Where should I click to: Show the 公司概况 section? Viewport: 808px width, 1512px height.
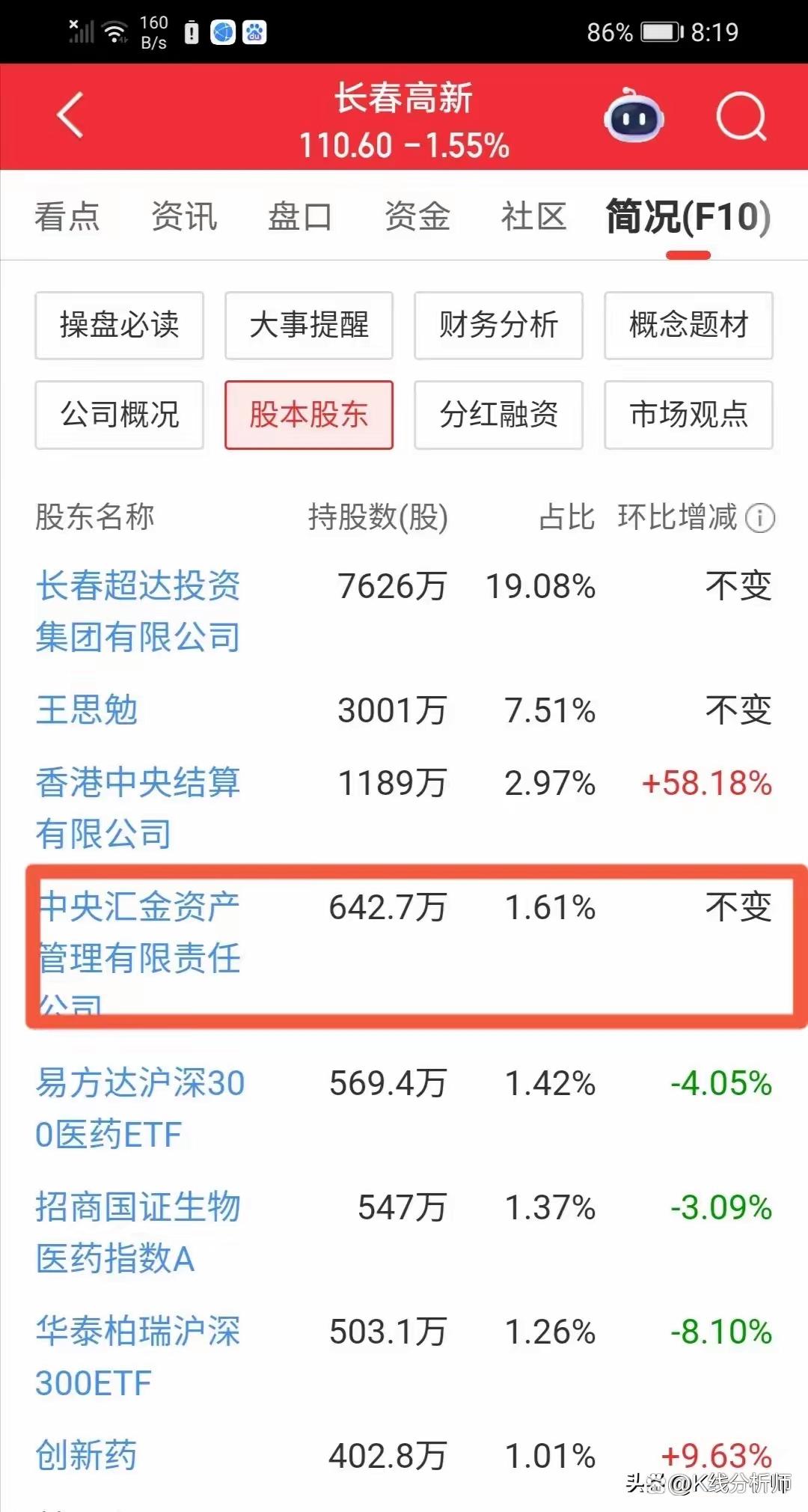click(x=119, y=415)
